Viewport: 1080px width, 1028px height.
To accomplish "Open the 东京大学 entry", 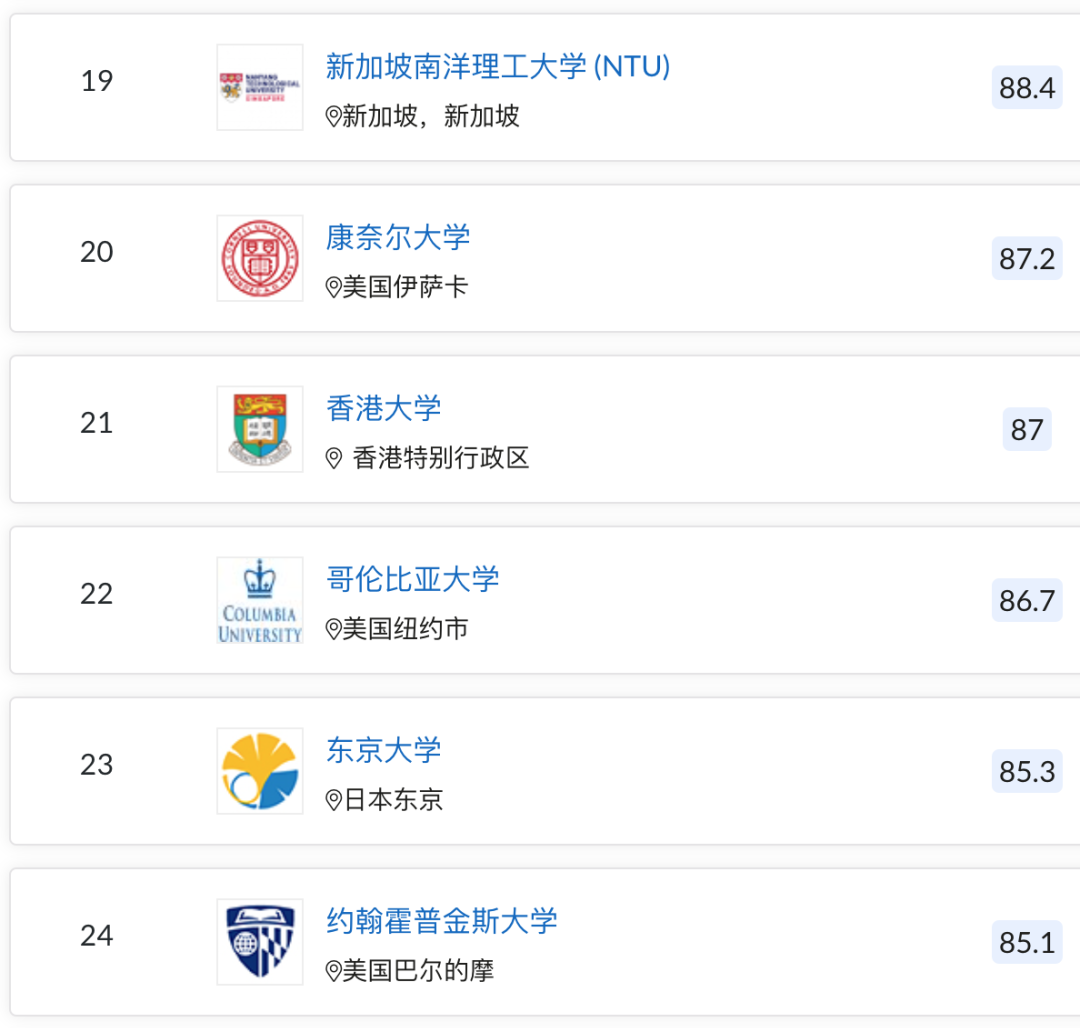I will pos(383,751).
